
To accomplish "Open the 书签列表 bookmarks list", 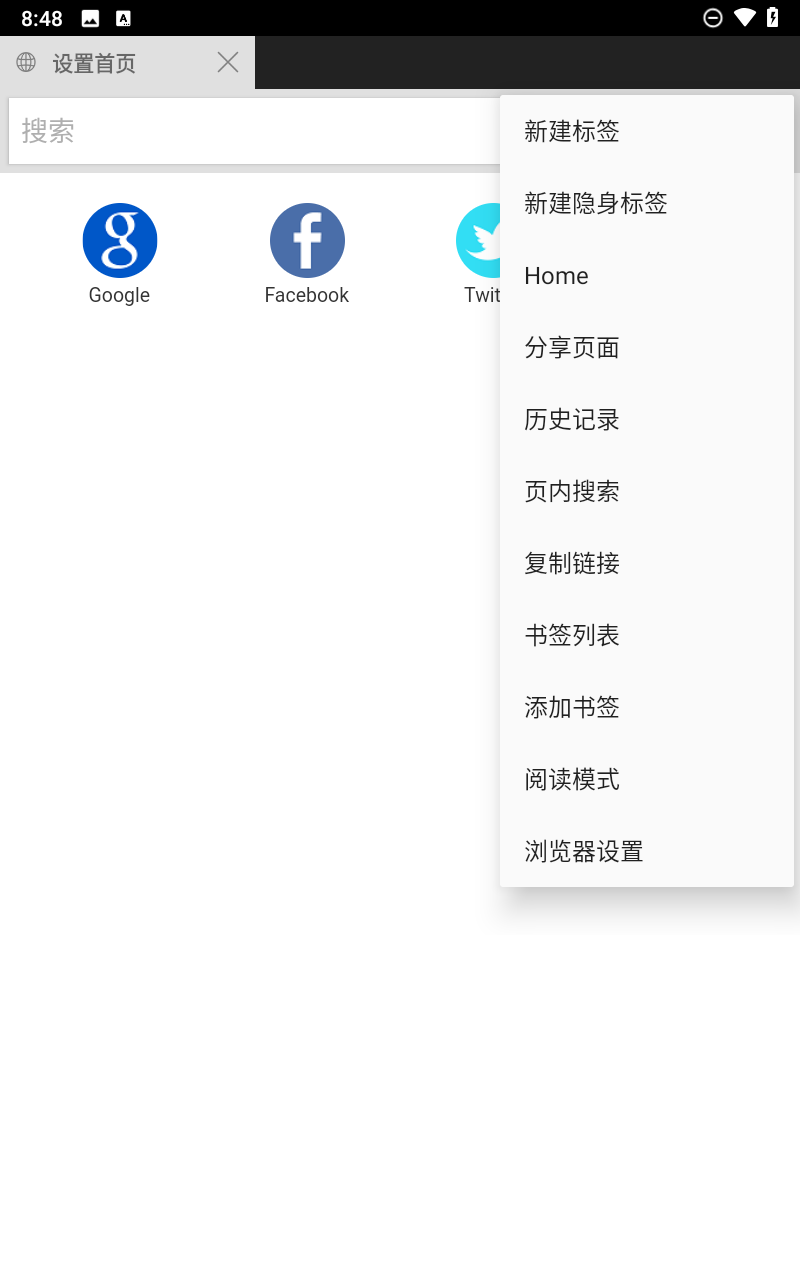I will click(x=647, y=635).
